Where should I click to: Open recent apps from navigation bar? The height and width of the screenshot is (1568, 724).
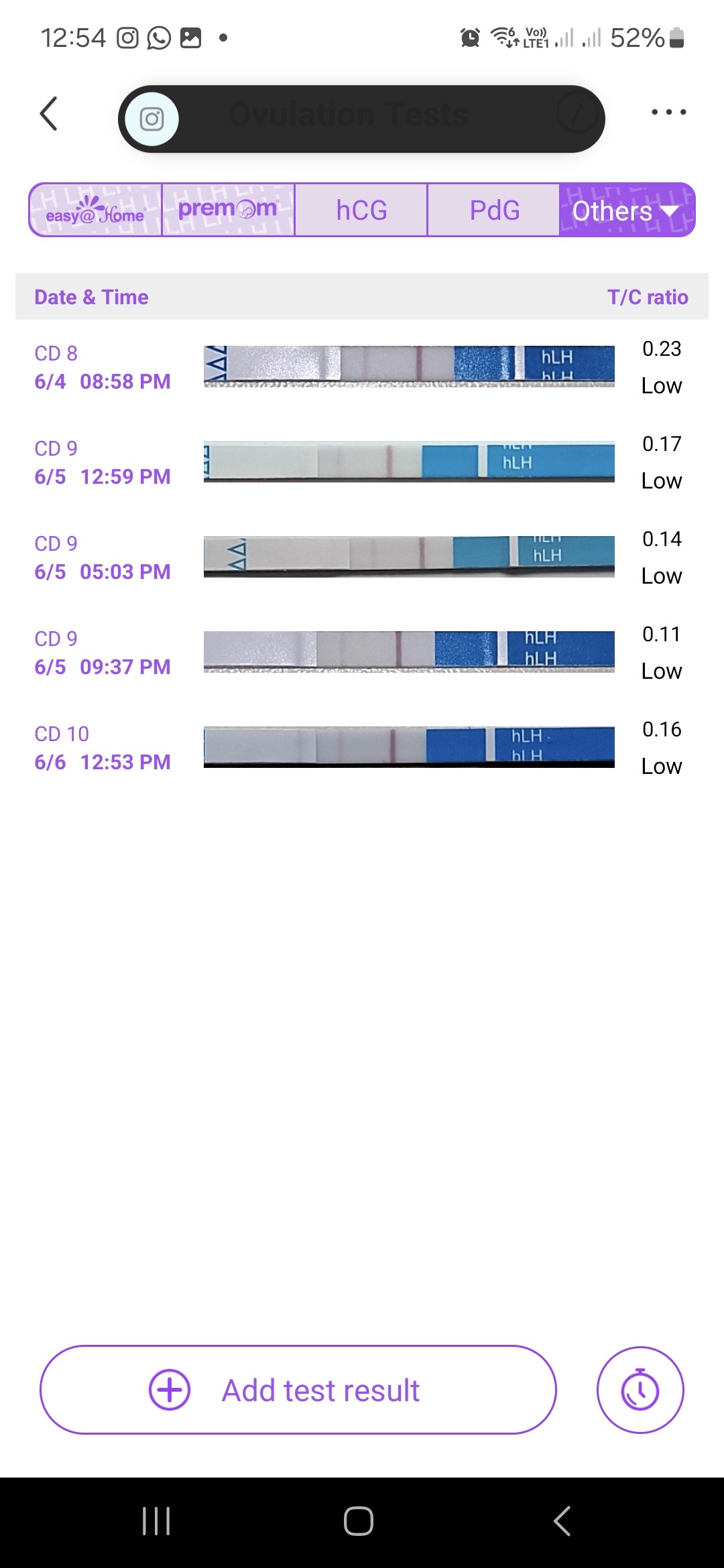156,1521
